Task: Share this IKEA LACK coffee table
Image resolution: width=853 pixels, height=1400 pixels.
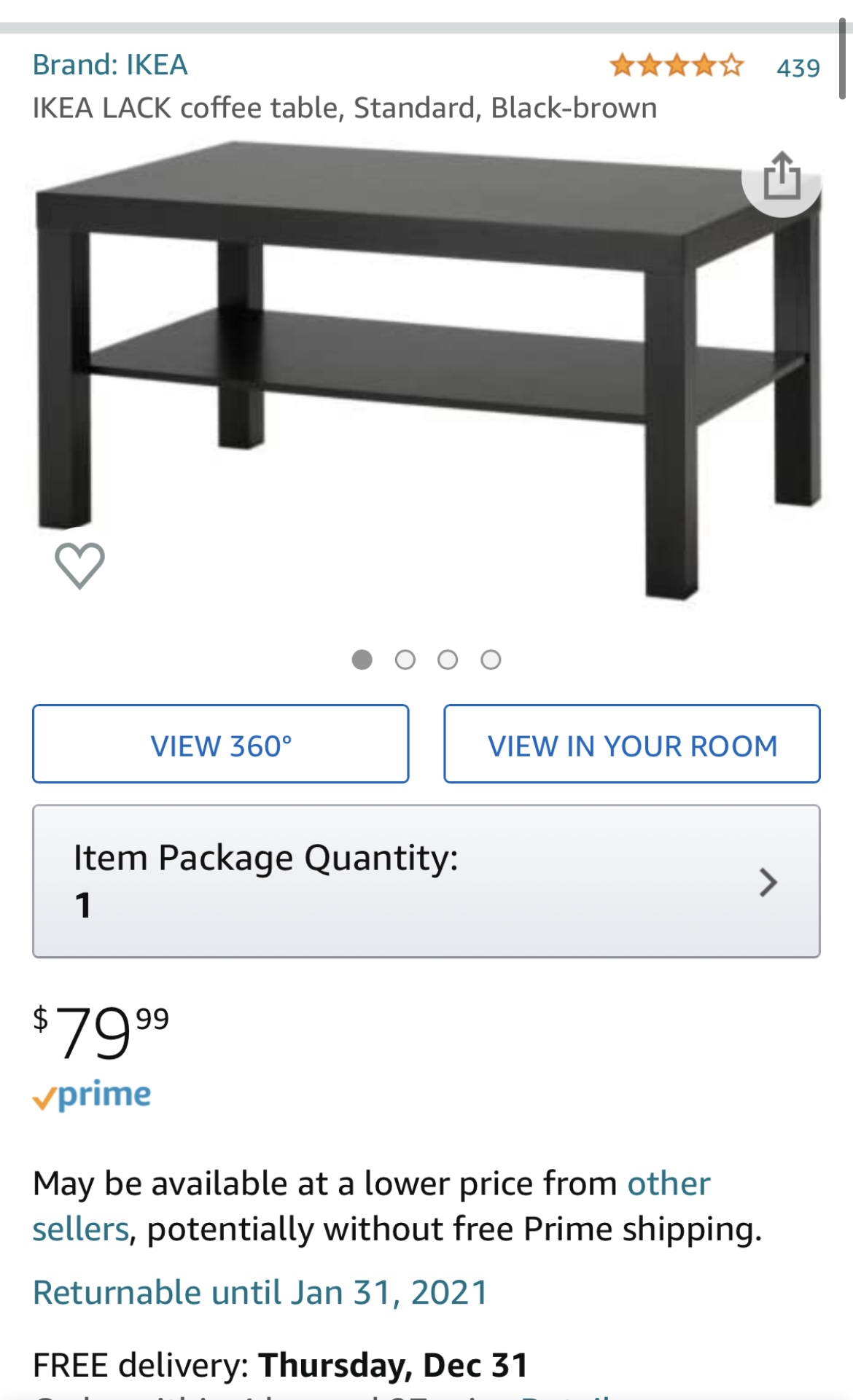Action: point(782,177)
